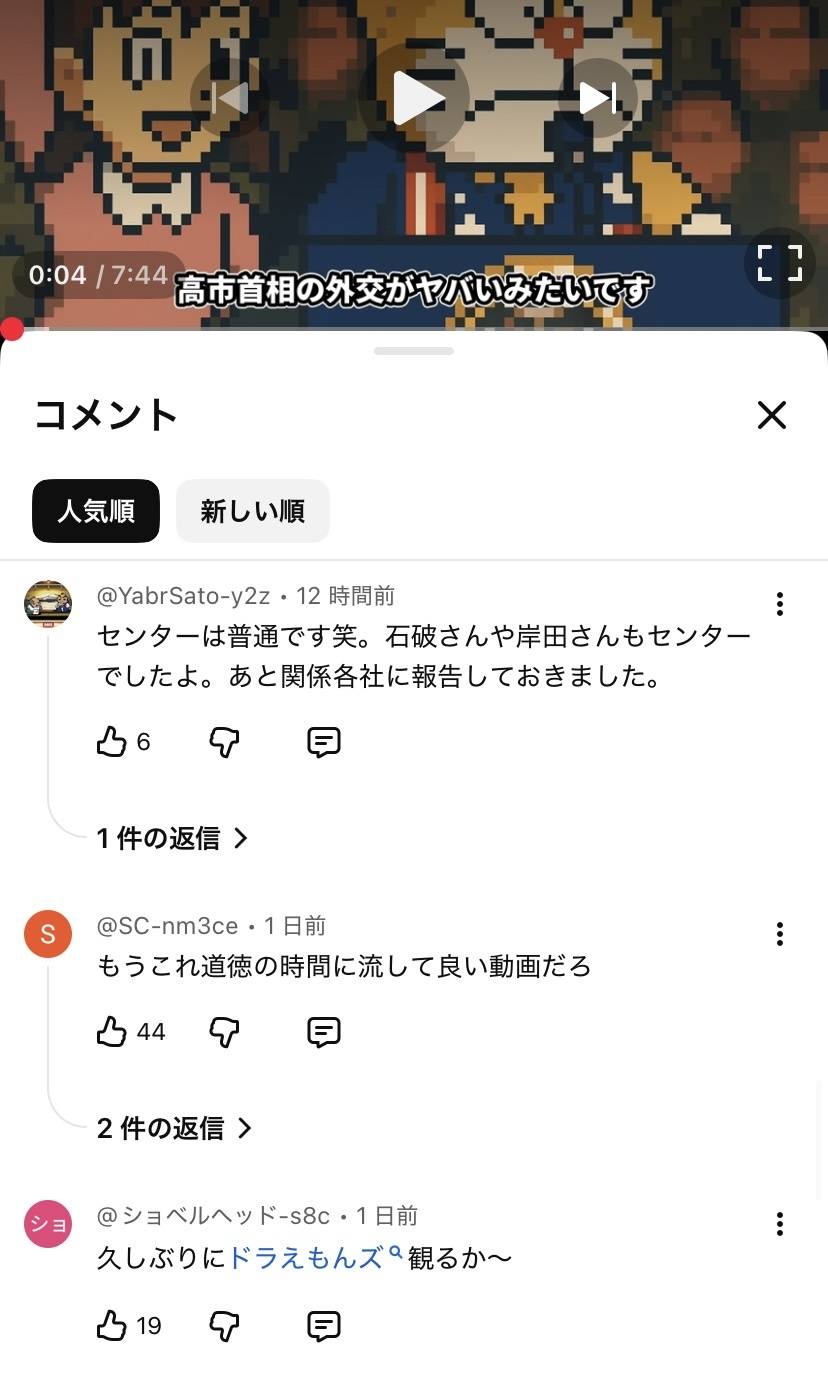Image resolution: width=828 pixels, height=1379 pixels.
Task: Enter fullscreen mode
Action: (x=779, y=263)
